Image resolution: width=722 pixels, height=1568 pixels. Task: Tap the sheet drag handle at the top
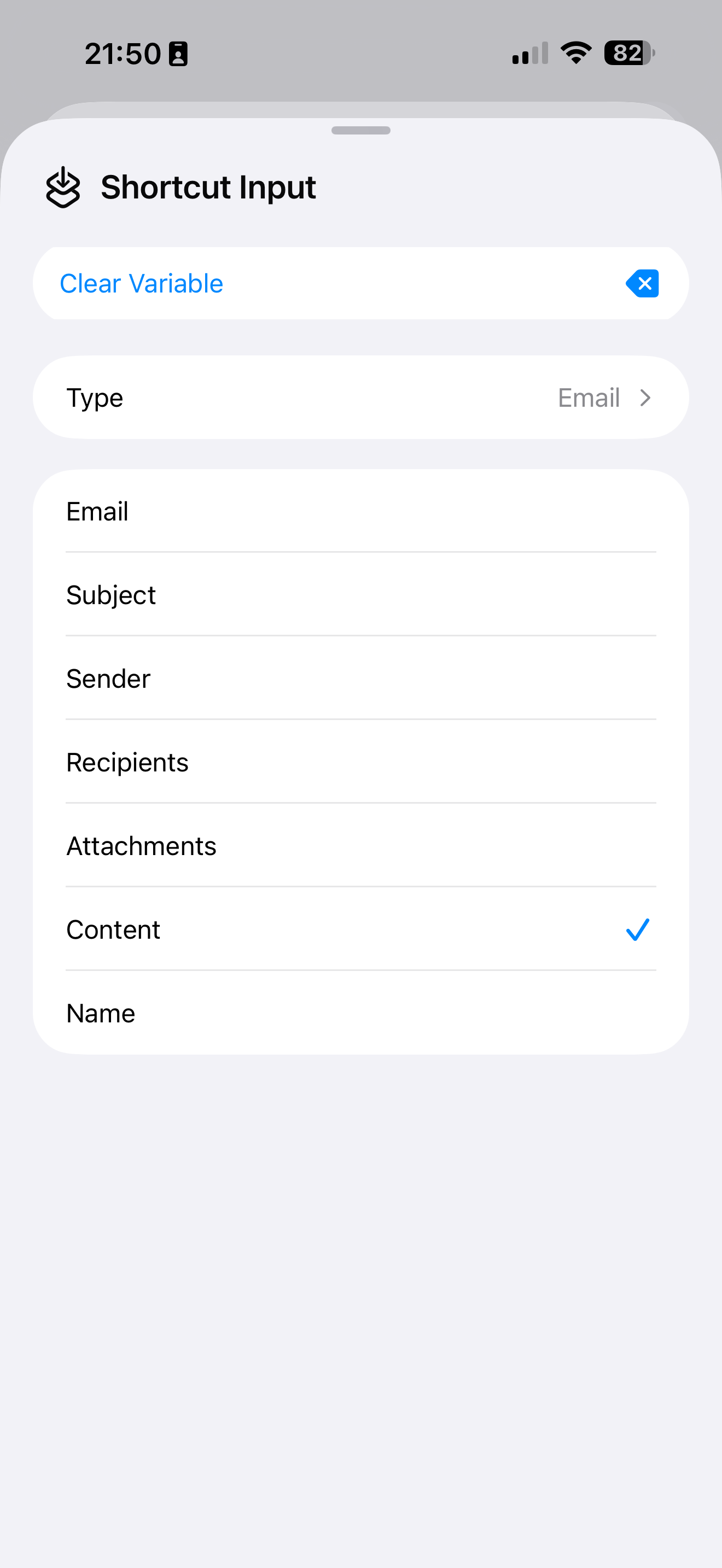pos(361,130)
